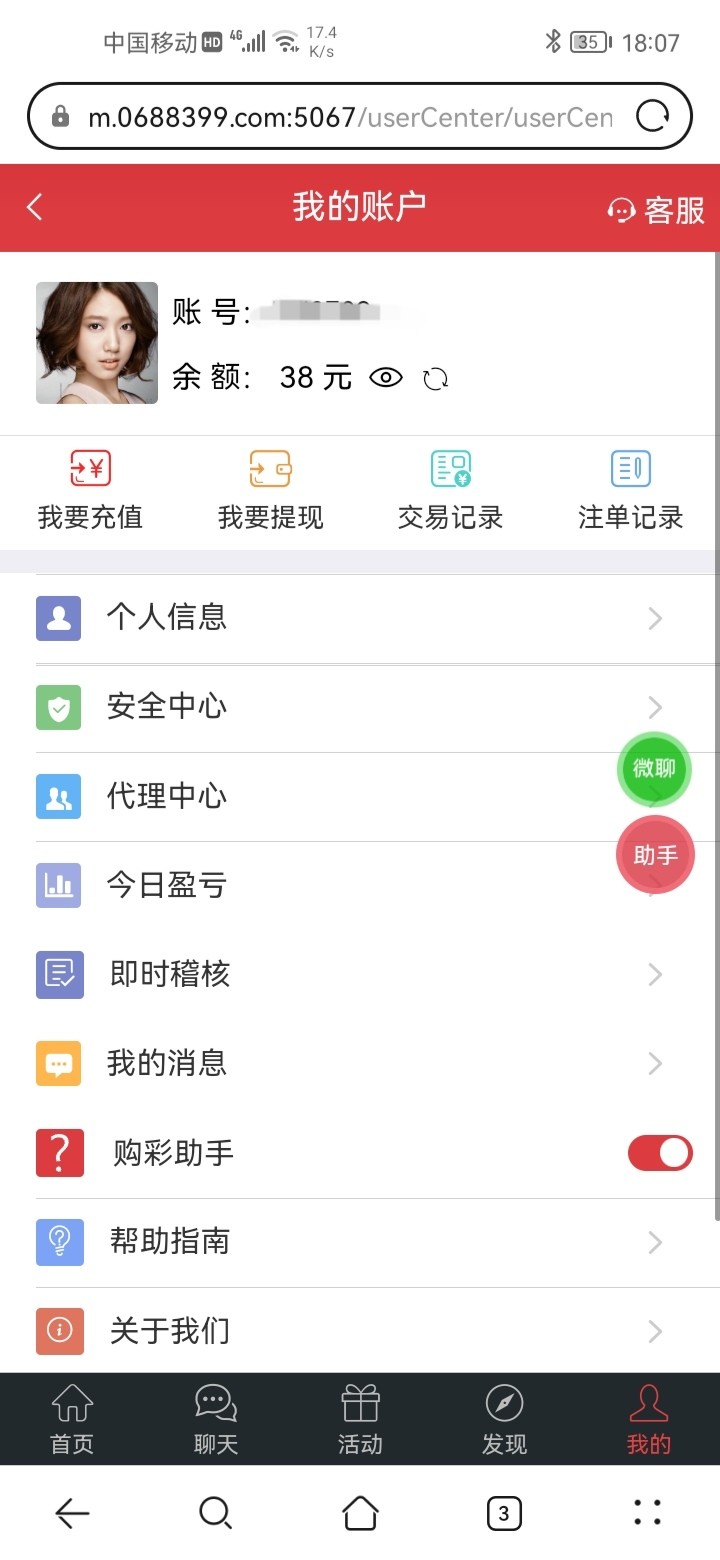Switch to the 活动 tab
The image size is (720, 1560).
coord(360,1419)
